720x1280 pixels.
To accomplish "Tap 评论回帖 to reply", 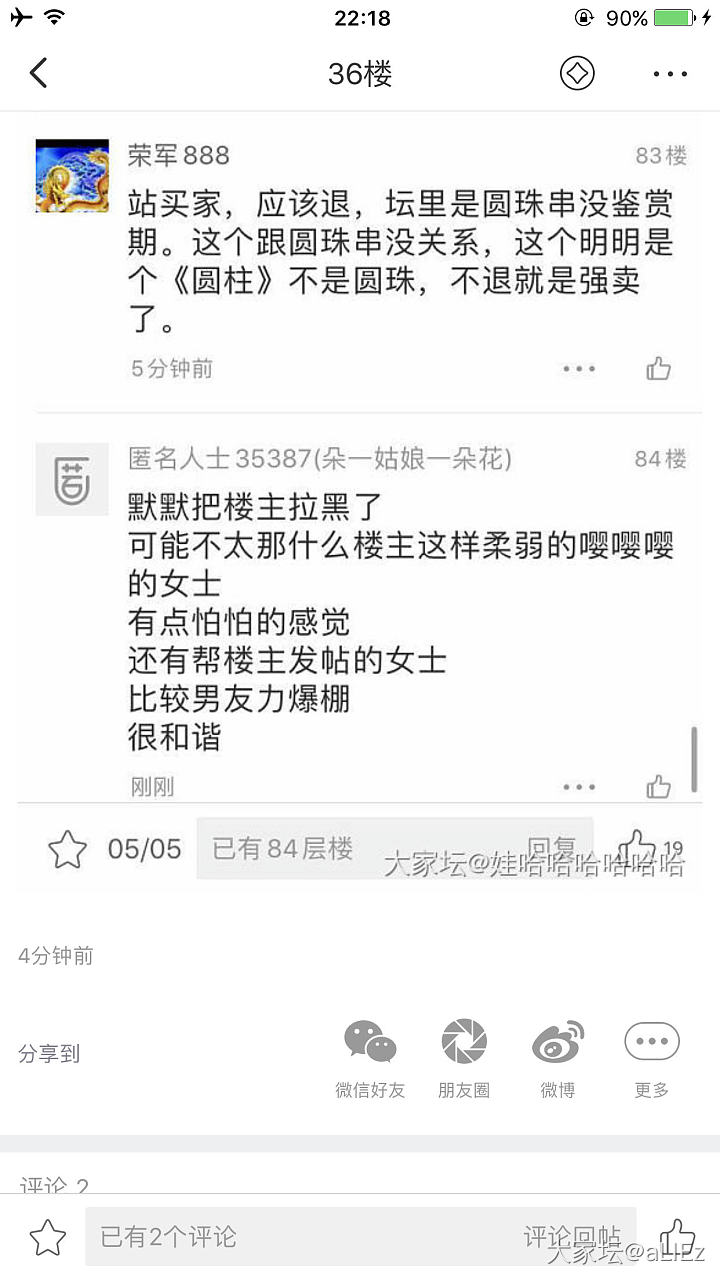I will (x=572, y=1237).
